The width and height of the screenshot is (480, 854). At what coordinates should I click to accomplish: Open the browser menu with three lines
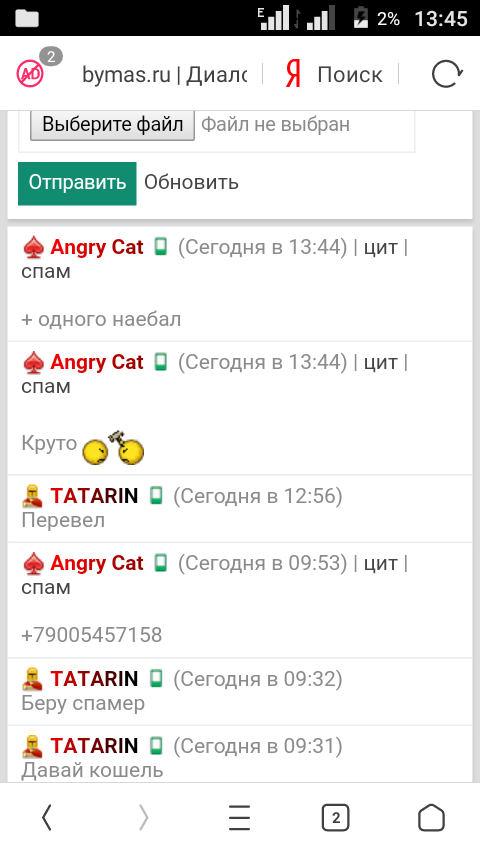[239, 818]
